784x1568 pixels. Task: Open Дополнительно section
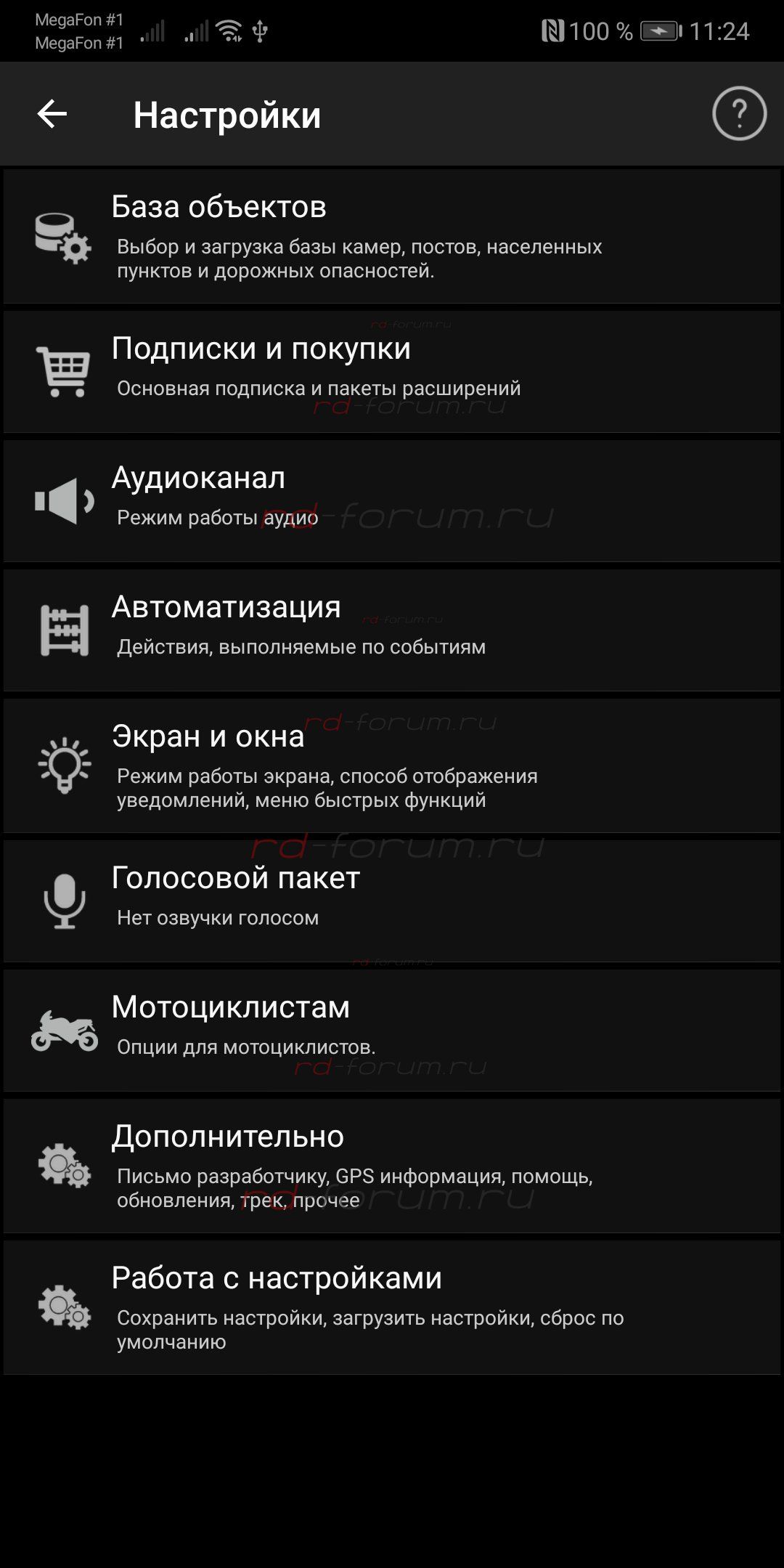pos(392,1166)
